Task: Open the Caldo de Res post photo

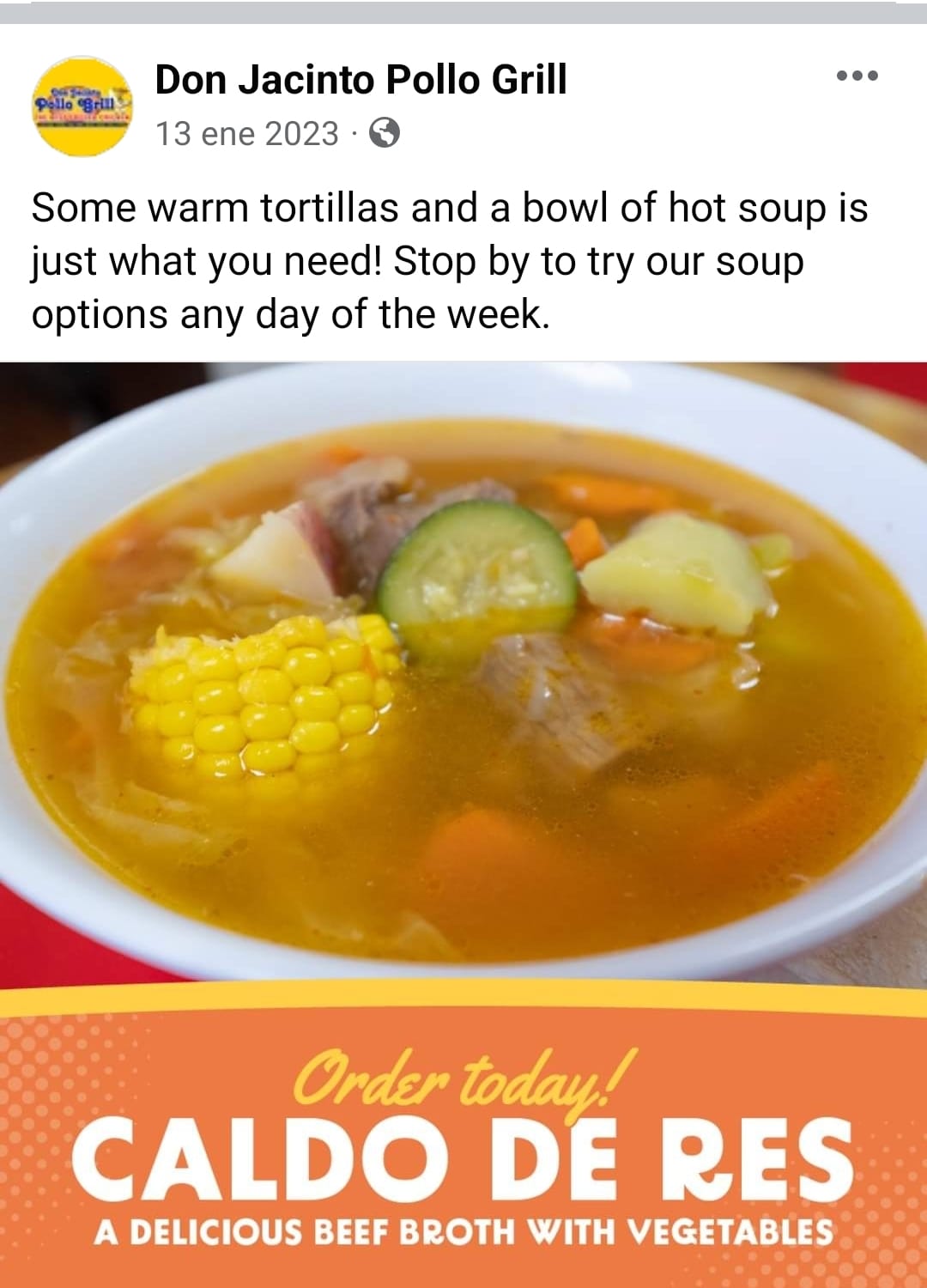Action: [x=463, y=773]
